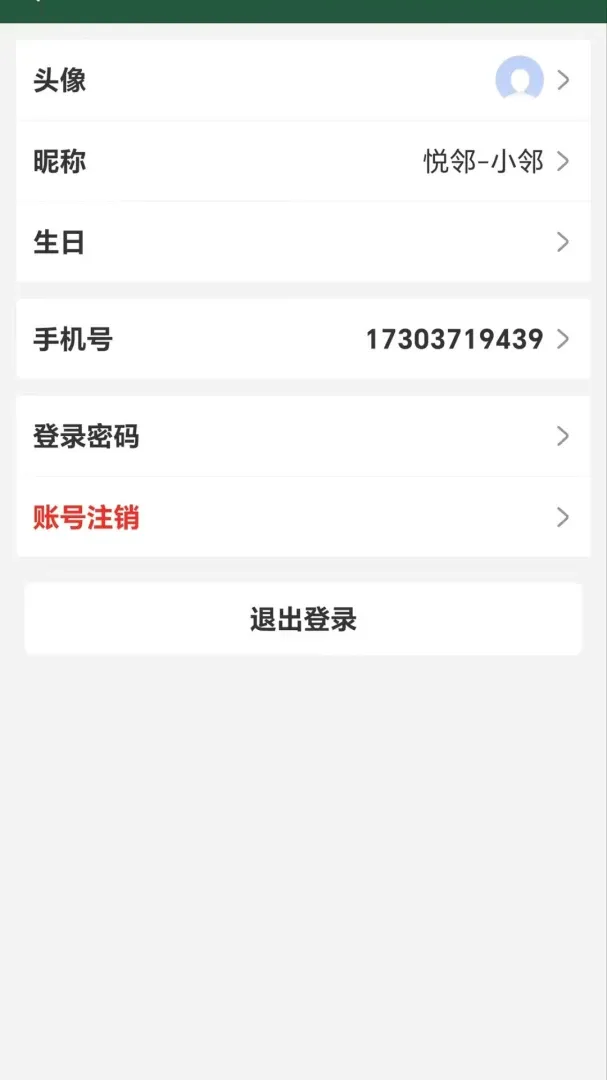Log out via 退出登录
The height and width of the screenshot is (1080, 607).
click(303, 619)
